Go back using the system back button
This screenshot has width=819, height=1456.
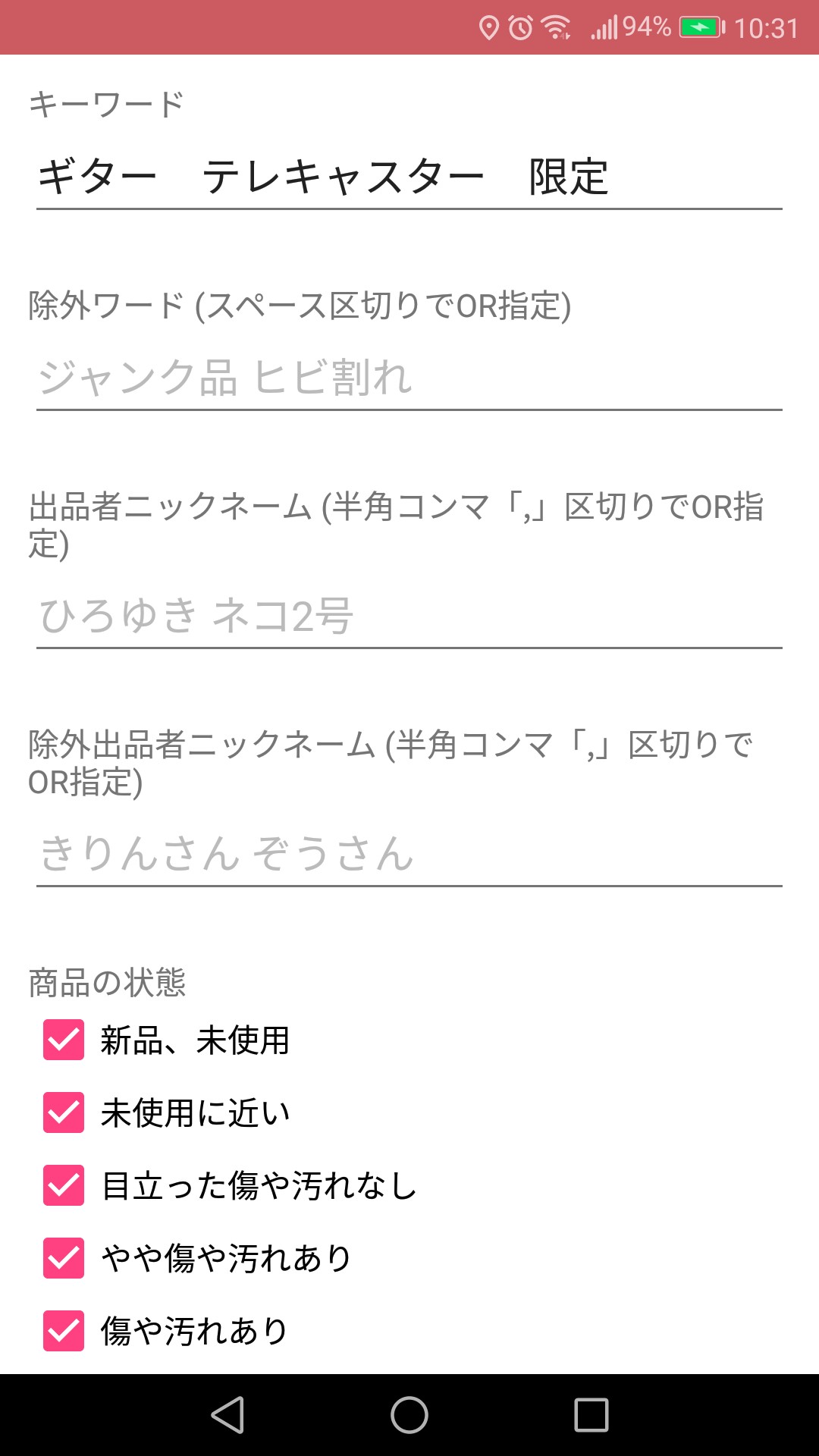pos(227,1415)
